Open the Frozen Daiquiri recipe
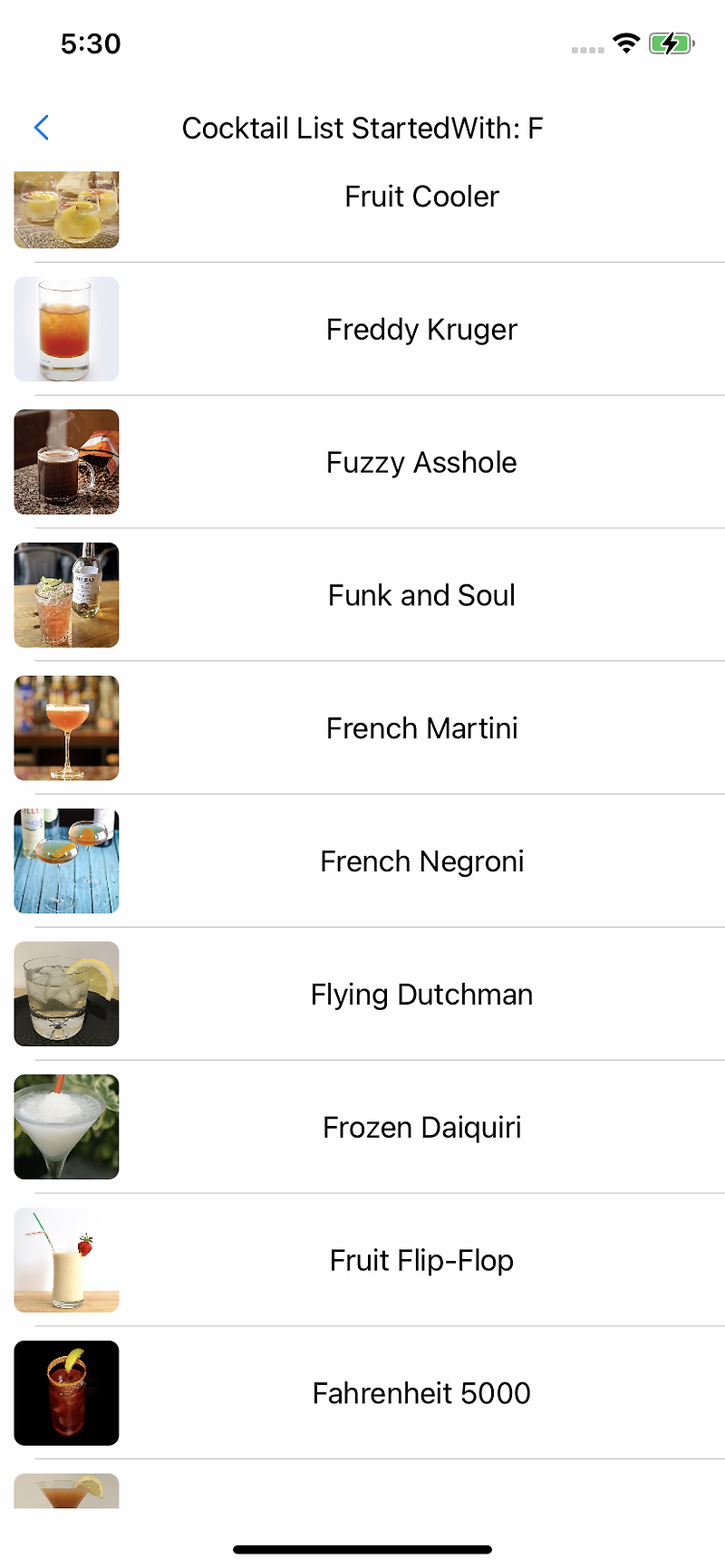This screenshot has height=1568, width=725. tap(421, 1129)
